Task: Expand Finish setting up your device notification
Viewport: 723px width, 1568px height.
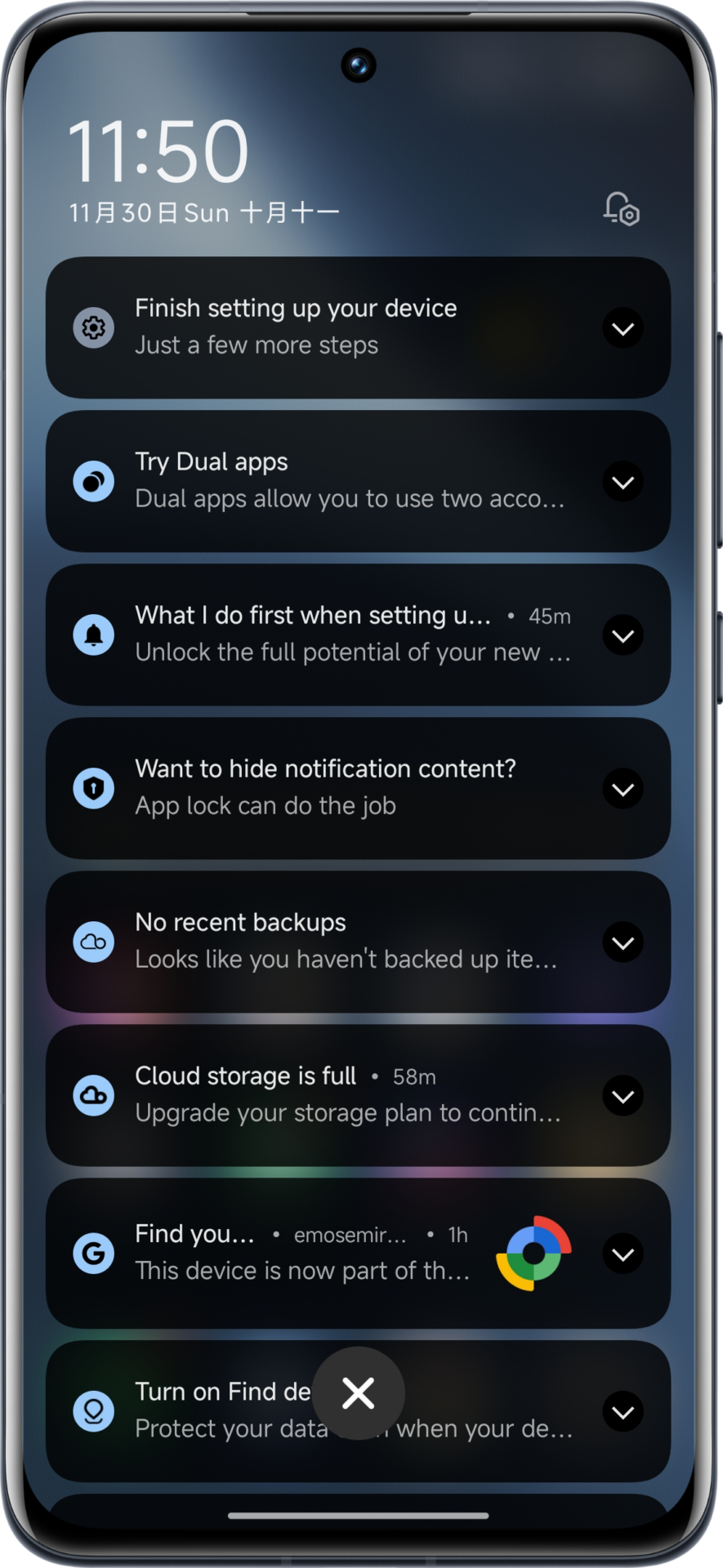Action: click(x=623, y=328)
